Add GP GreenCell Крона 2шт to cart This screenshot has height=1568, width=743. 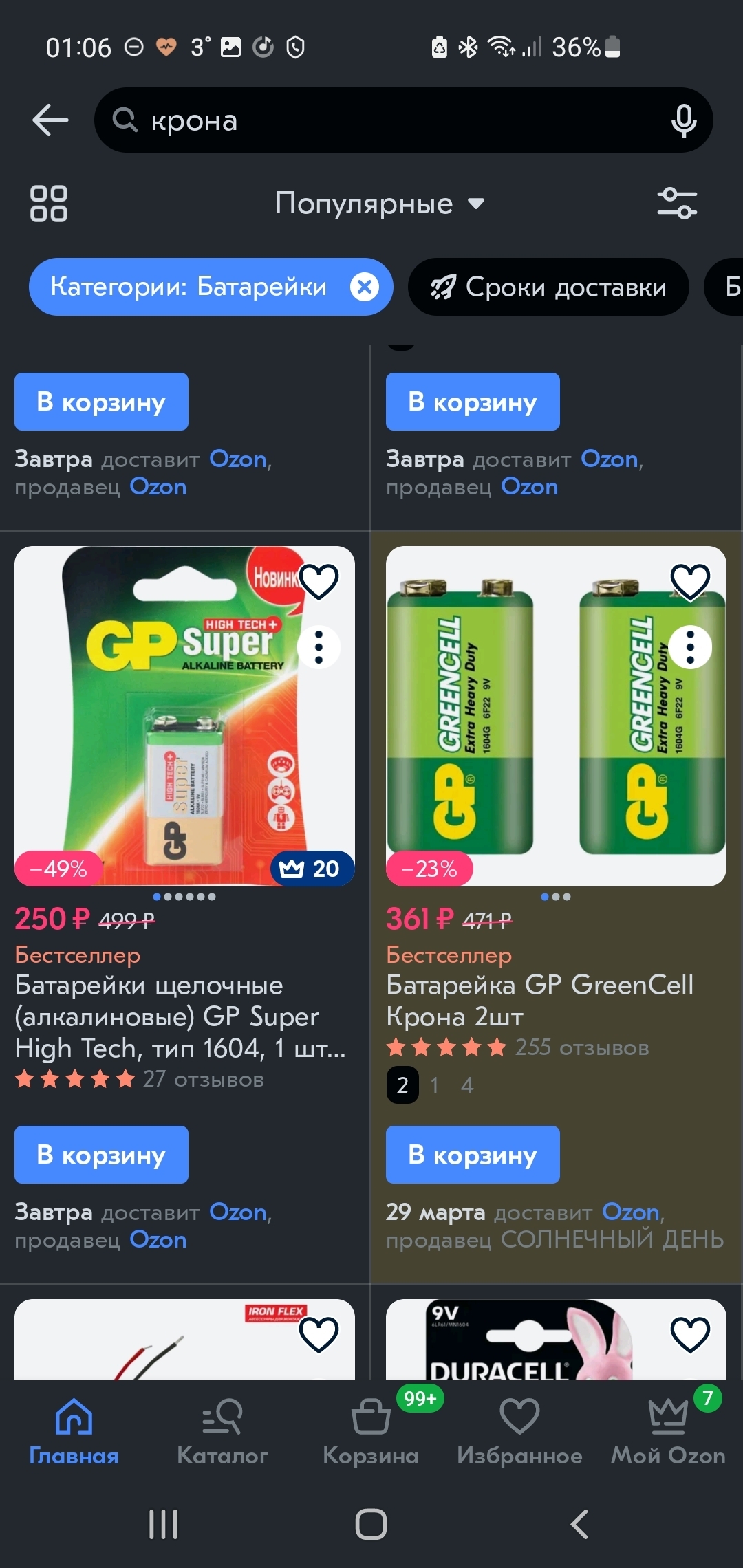(473, 1155)
